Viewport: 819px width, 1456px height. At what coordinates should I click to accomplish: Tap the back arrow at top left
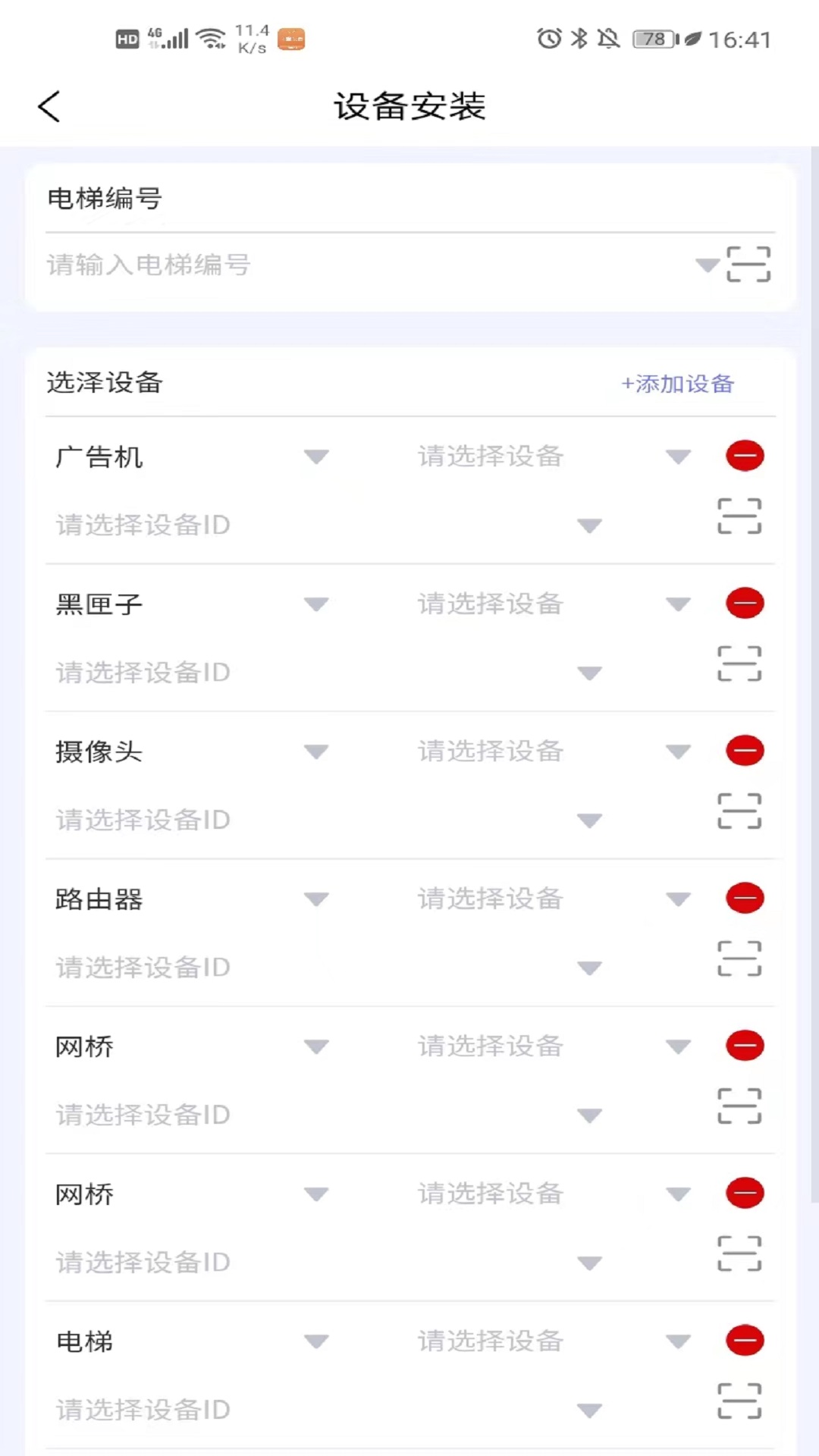tap(48, 106)
